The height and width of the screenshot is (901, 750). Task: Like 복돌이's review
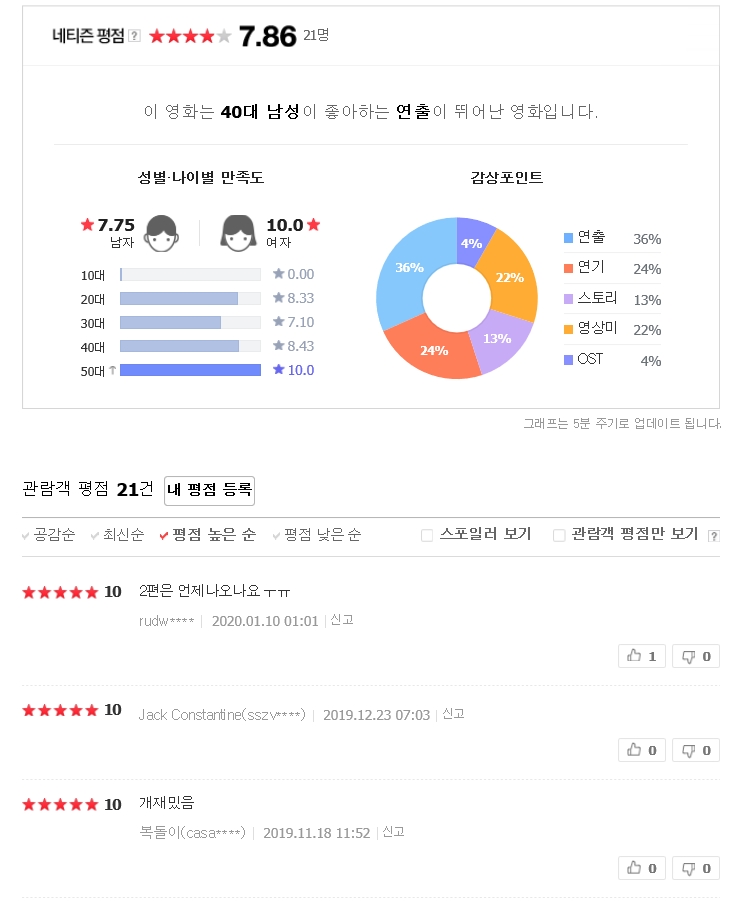(x=642, y=868)
